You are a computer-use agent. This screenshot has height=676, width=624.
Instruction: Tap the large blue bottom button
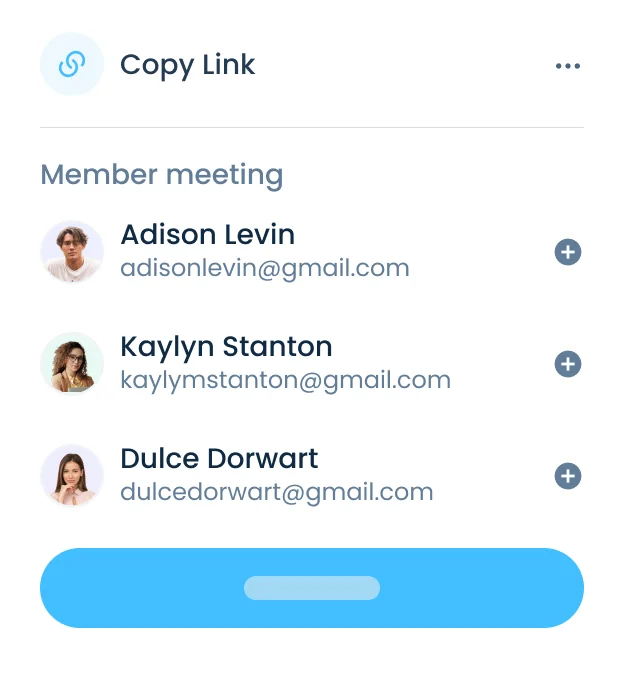[x=311, y=588]
